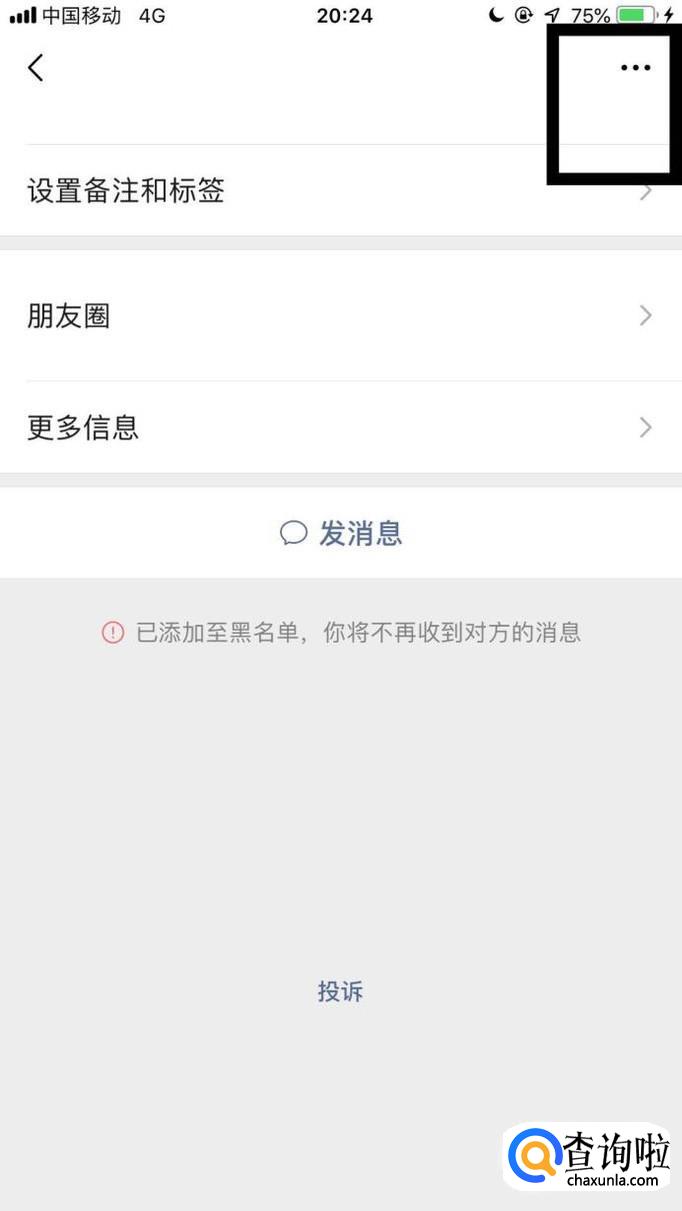Open 更多信息 details row
Viewport: 682px width, 1211px height.
(340, 428)
